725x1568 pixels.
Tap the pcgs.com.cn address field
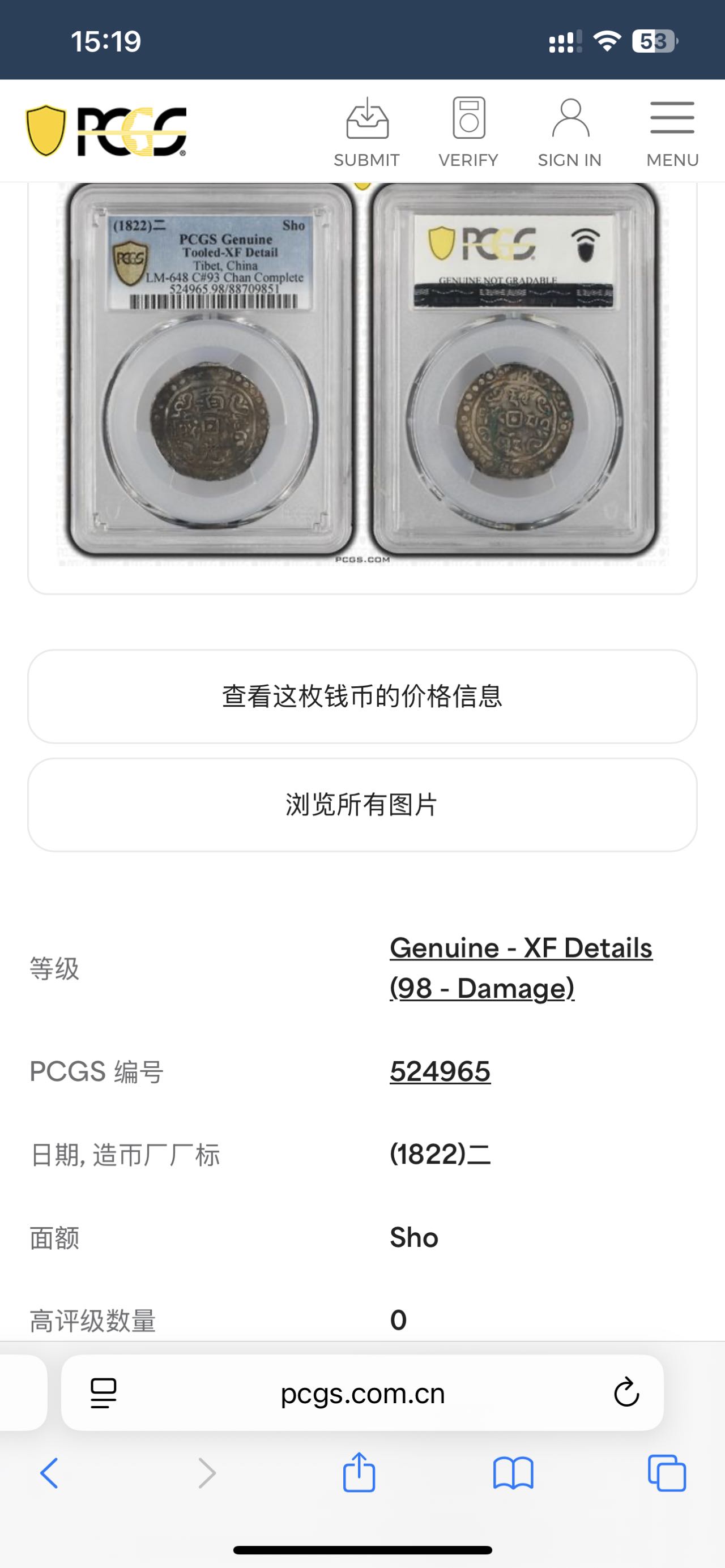click(x=363, y=1392)
